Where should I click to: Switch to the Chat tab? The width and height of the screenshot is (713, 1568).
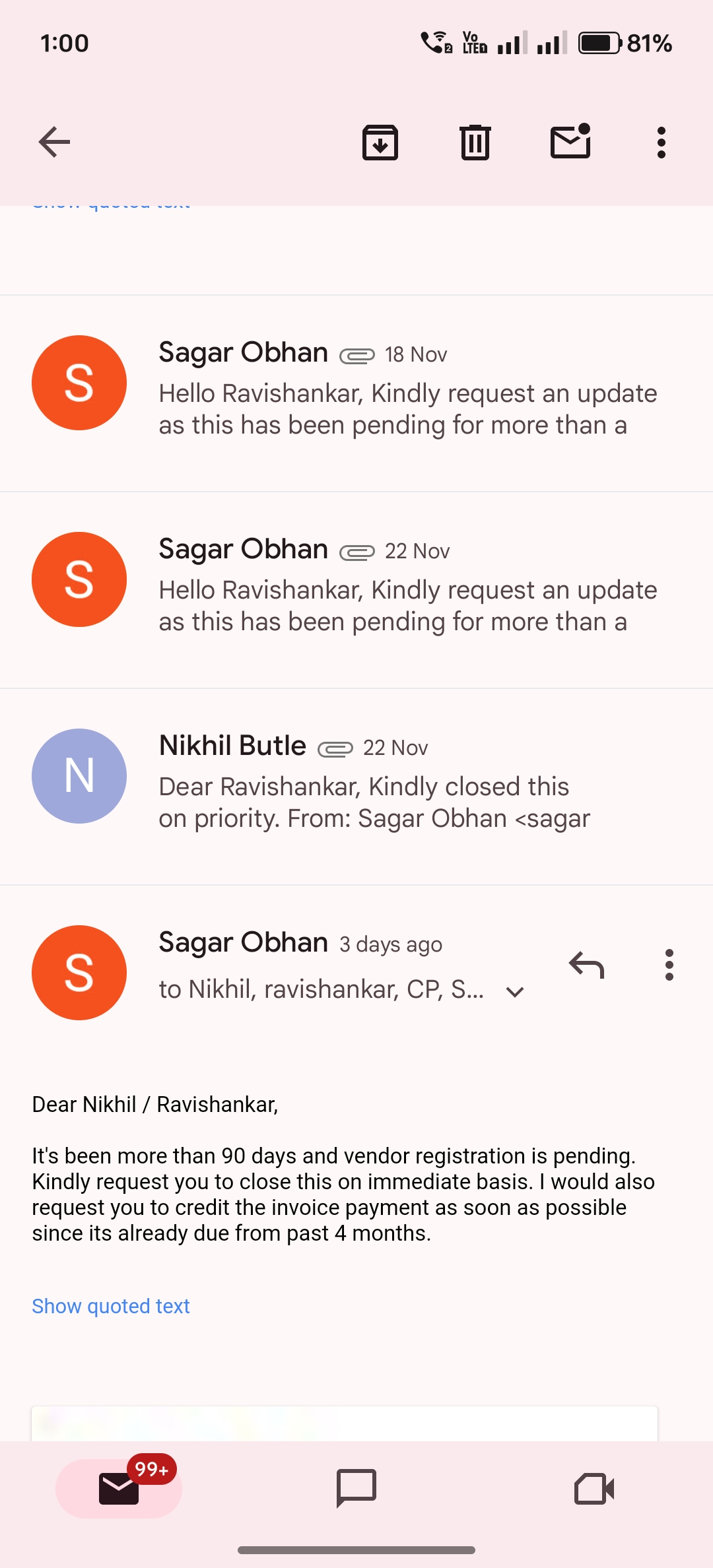(356, 1489)
